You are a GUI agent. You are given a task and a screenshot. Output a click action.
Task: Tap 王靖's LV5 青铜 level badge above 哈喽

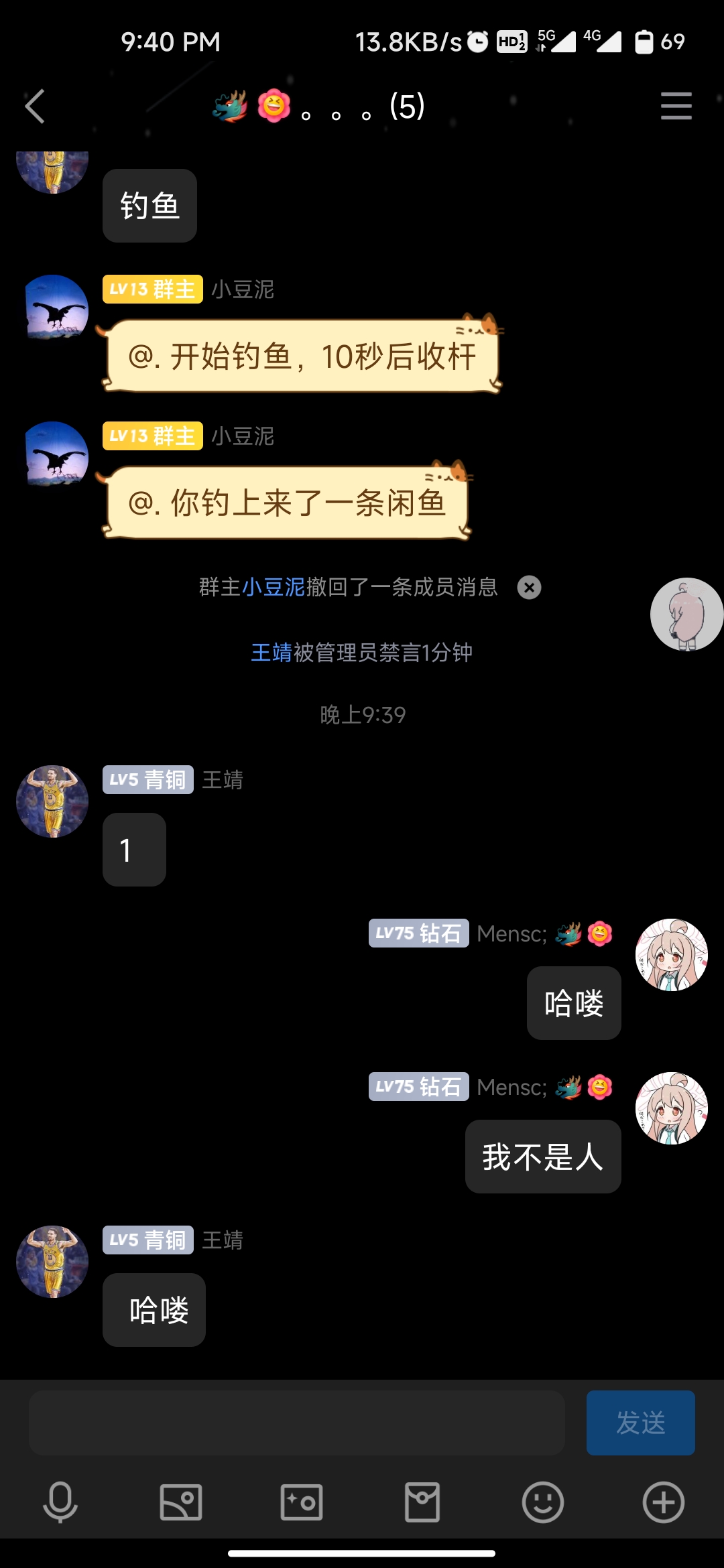click(147, 1240)
